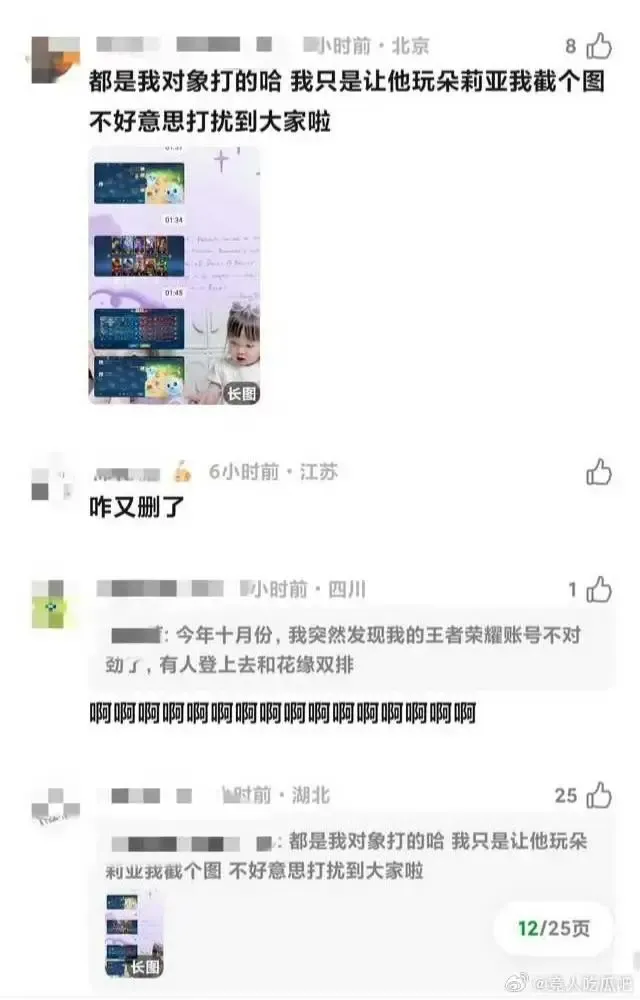Like the Beijing comment with 8 likes
The height and width of the screenshot is (1000, 640).
pyautogui.click(x=598, y=46)
